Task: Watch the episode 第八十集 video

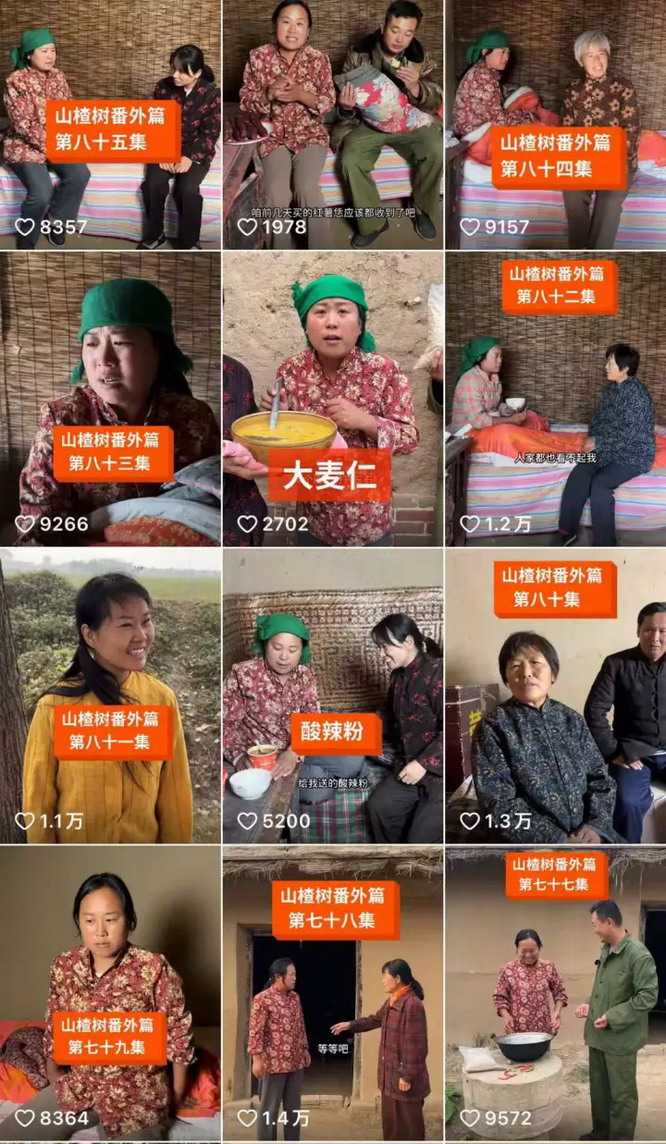Action: 555,696
